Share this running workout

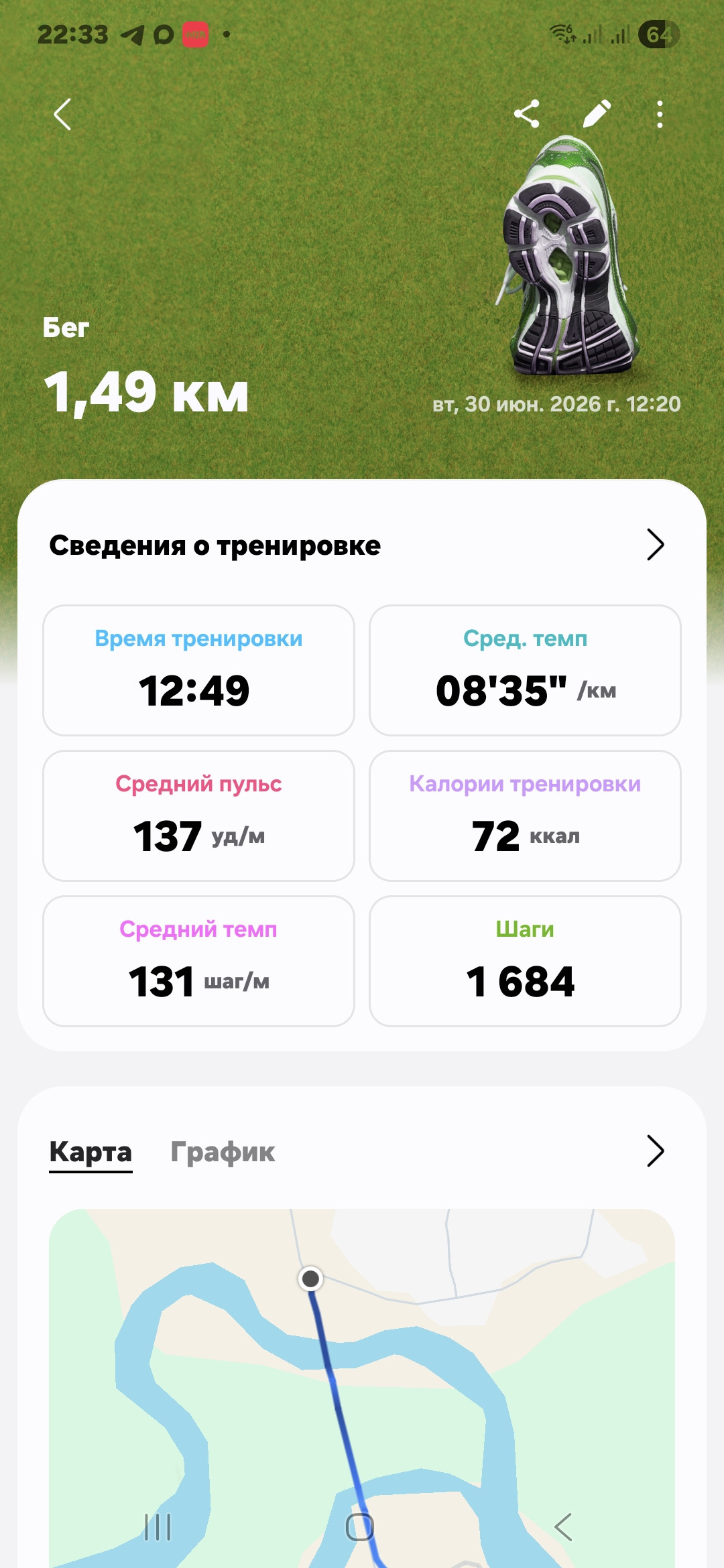pyautogui.click(x=527, y=114)
